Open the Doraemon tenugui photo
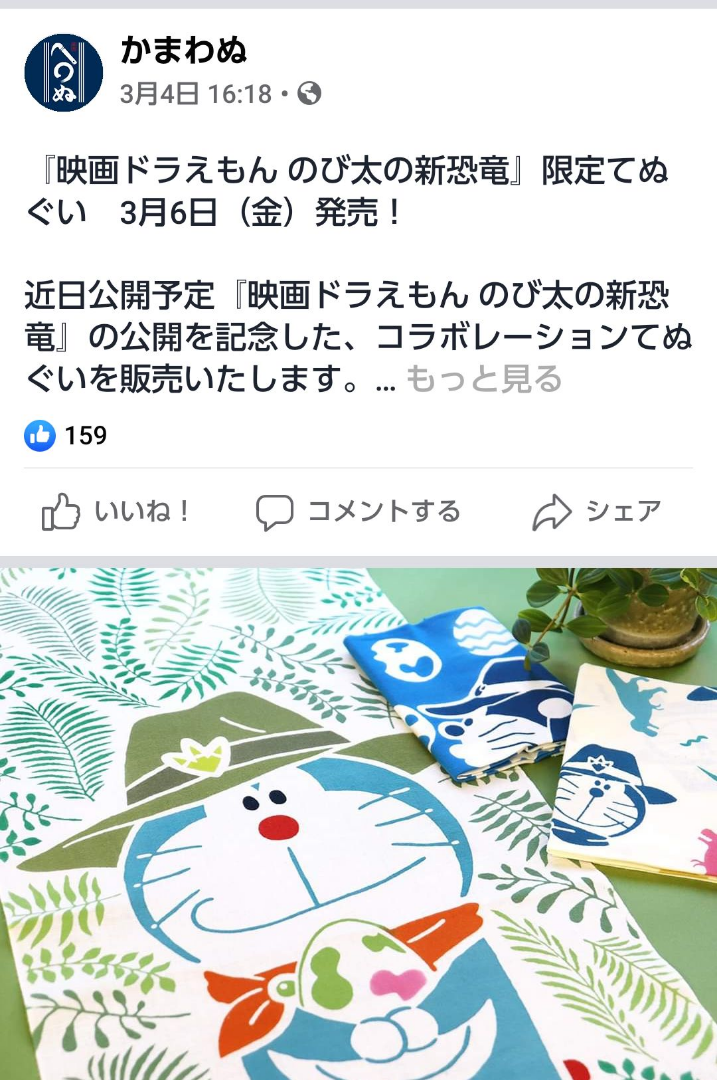The height and width of the screenshot is (1080, 717). click(x=358, y=820)
